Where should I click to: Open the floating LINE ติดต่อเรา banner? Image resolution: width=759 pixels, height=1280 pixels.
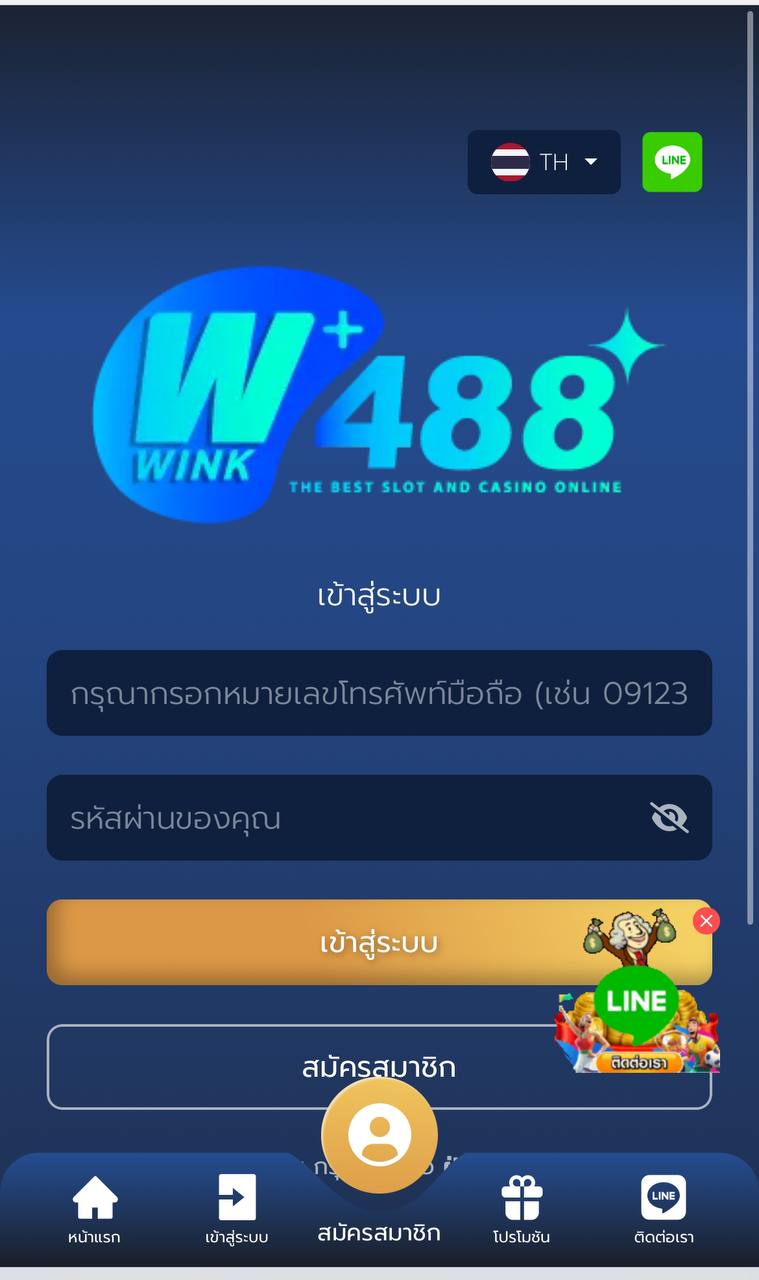[x=638, y=1010]
